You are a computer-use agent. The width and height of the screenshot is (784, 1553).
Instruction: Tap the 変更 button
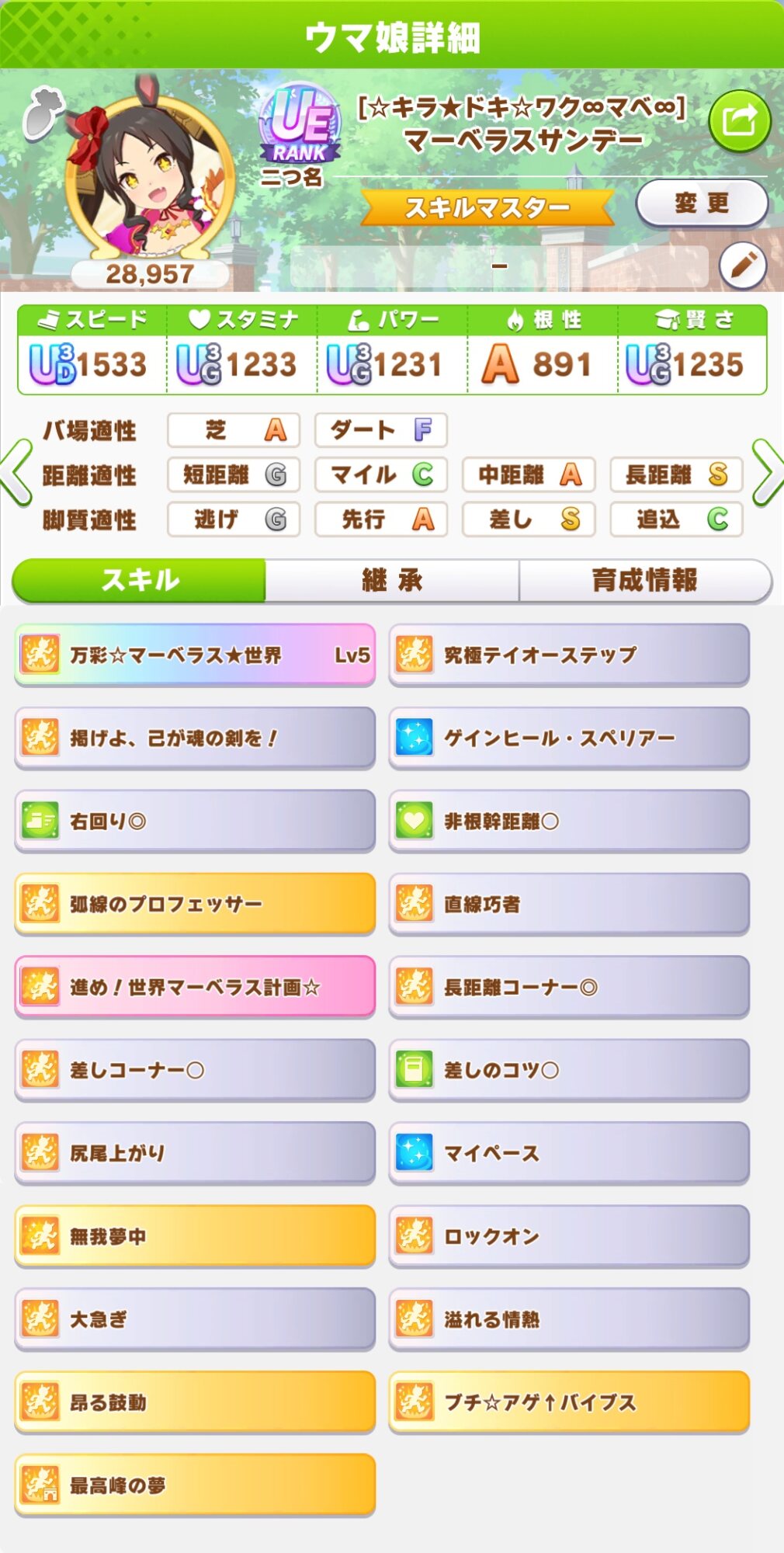click(x=702, y=203)
